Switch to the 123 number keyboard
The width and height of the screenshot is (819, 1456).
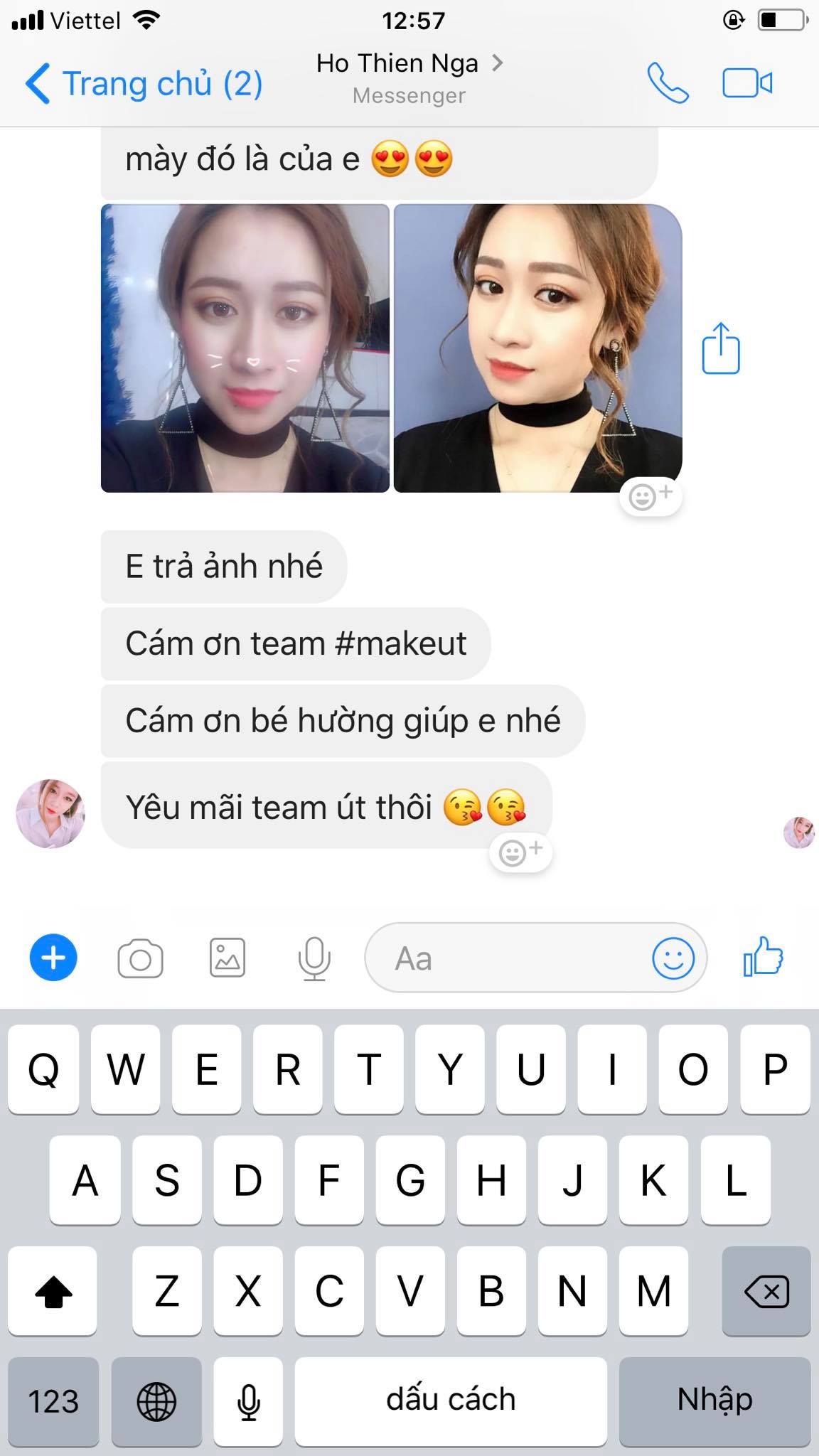pos(53,1401)
